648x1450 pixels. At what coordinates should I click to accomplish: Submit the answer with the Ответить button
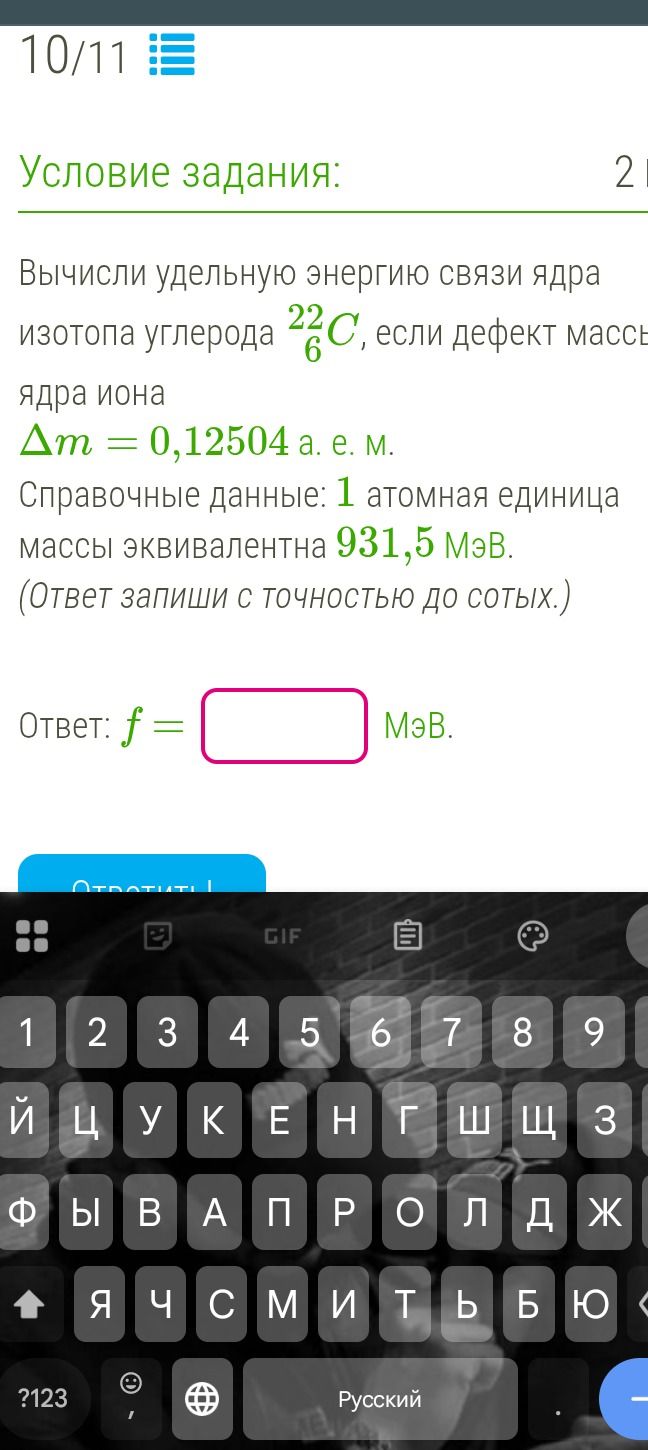[x=142, y=873]
